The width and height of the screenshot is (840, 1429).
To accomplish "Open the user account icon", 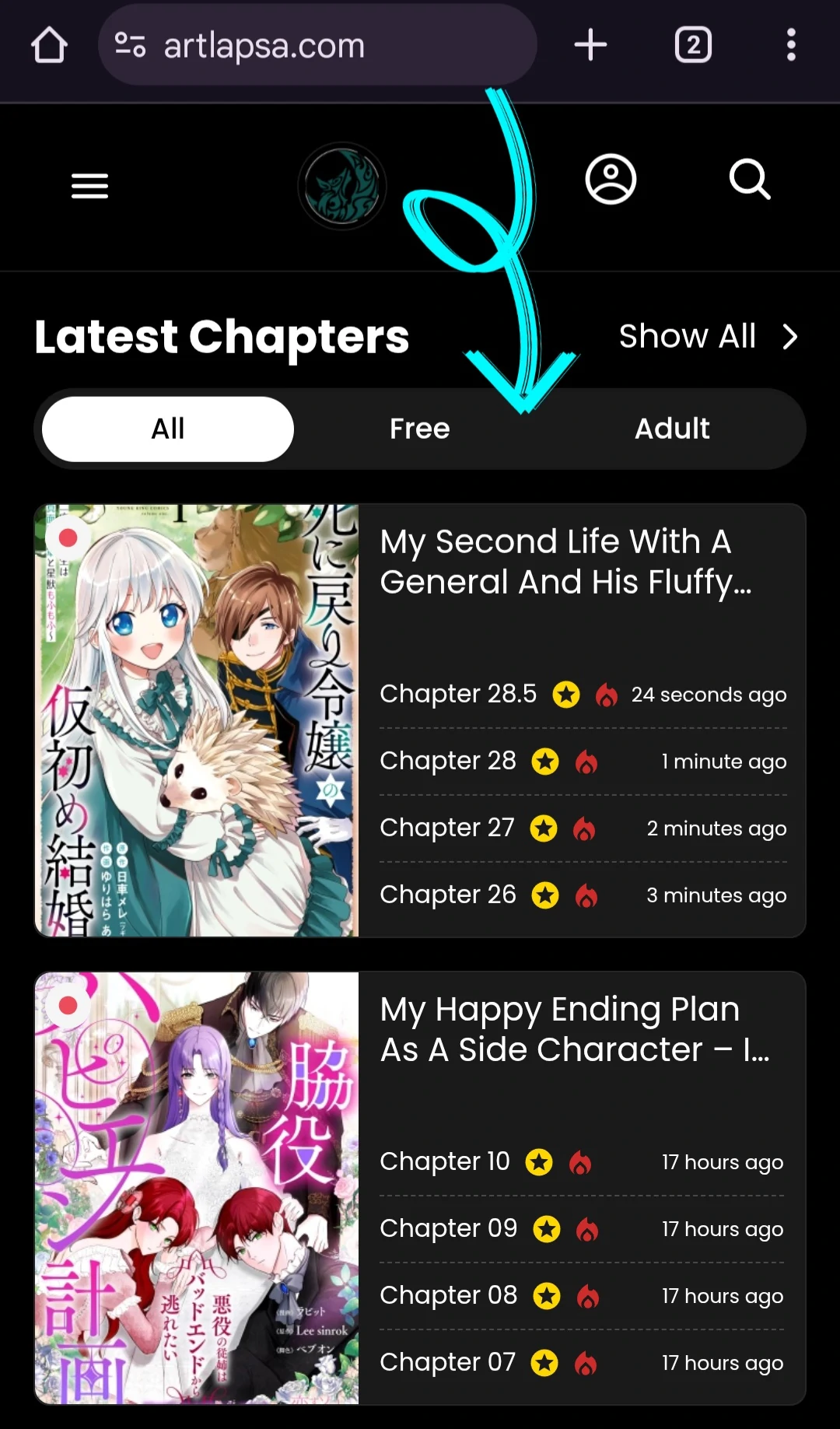I will click(611, 180).
